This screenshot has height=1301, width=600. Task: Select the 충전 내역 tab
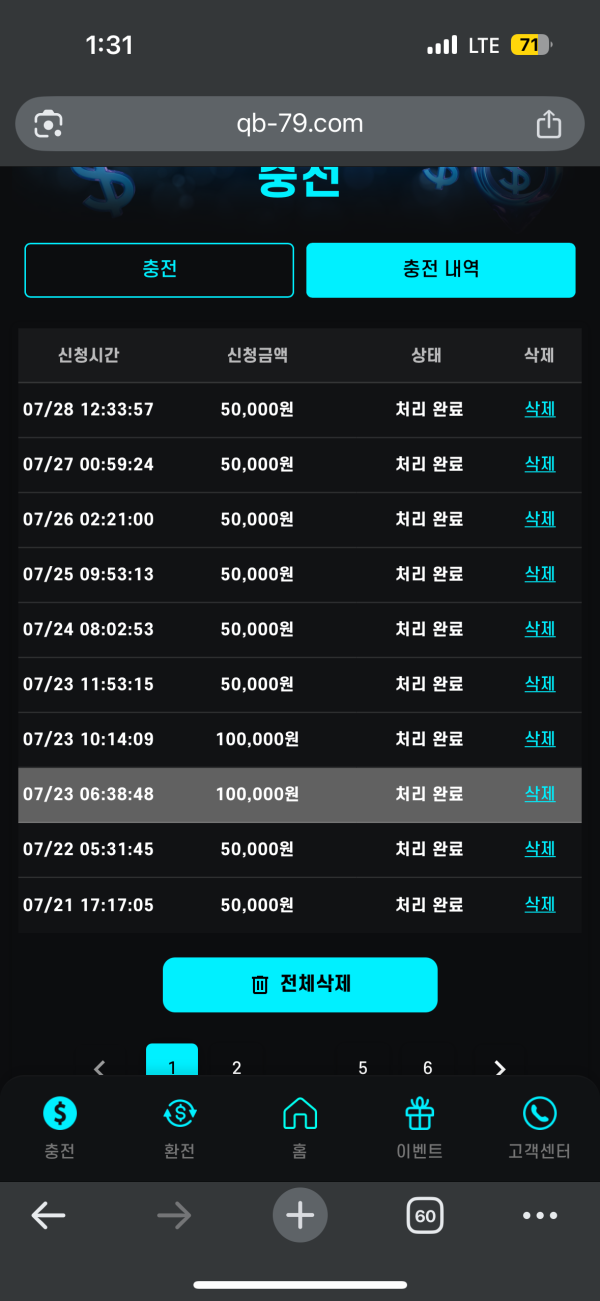(440, 270)
